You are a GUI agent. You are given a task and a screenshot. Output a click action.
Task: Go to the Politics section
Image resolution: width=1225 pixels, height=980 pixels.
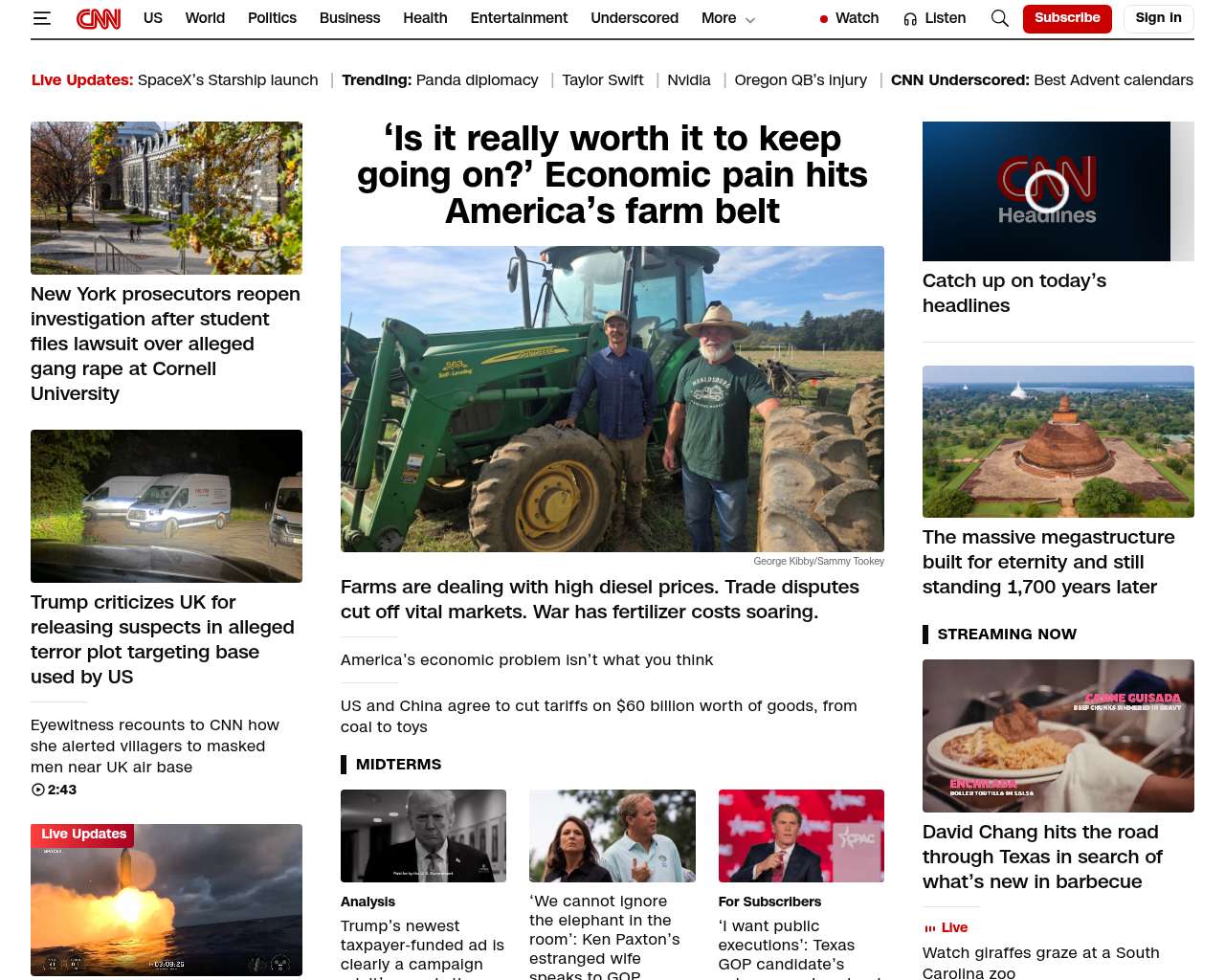(x=272, y=18)
